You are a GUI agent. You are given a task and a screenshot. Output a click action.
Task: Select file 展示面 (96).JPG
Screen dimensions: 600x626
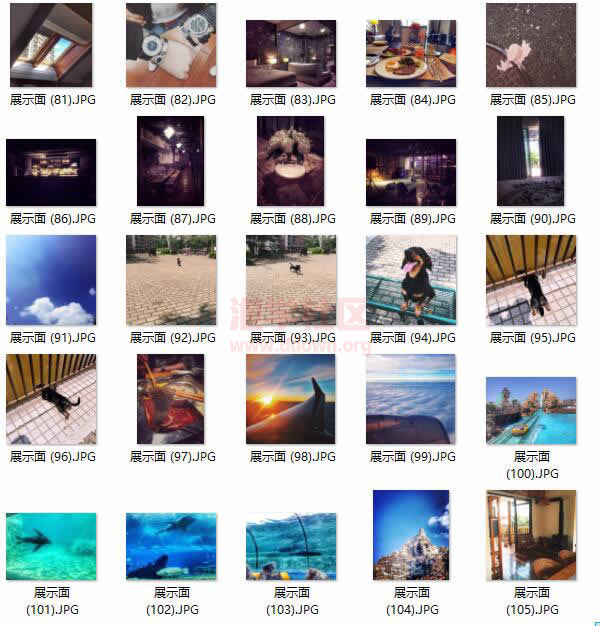[51, 399]
